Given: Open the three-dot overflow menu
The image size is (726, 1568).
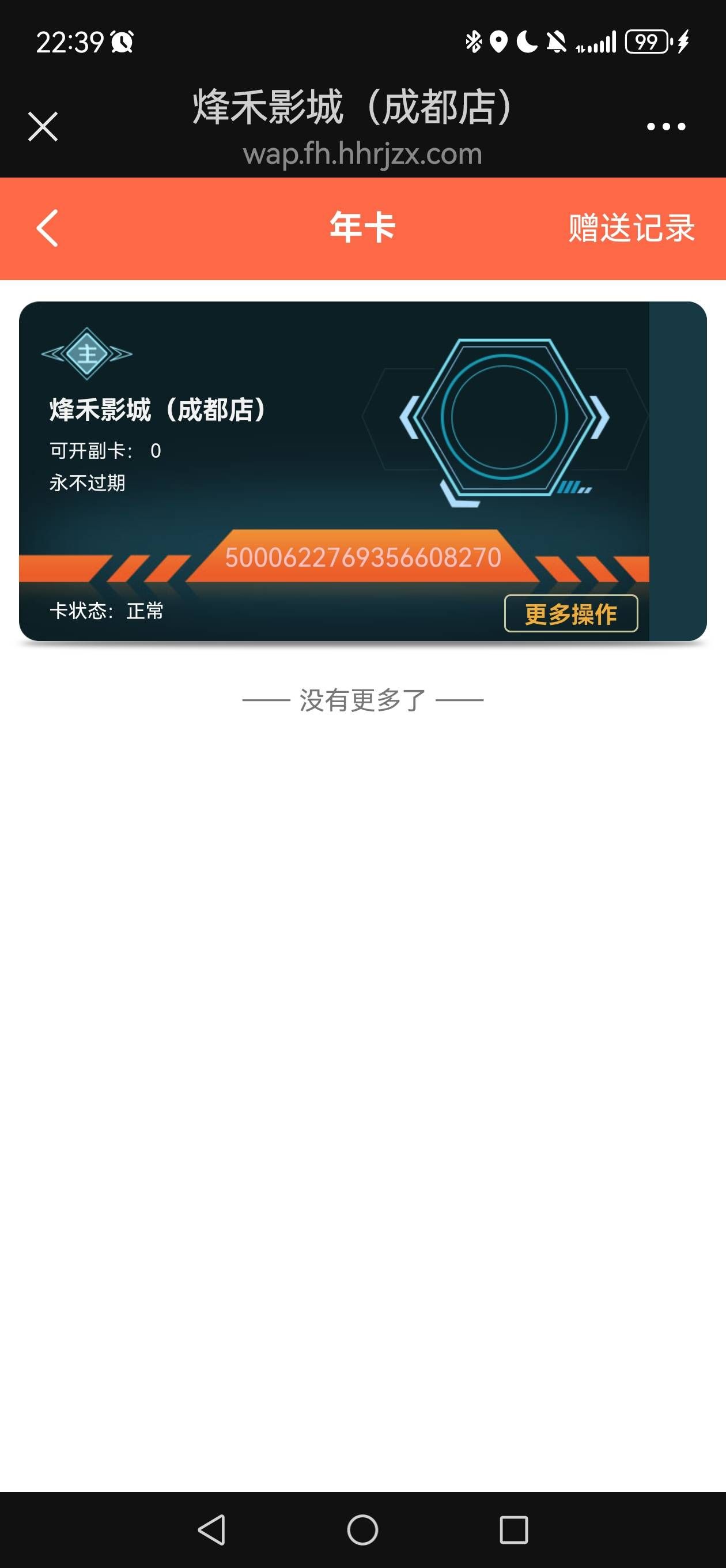Looking at the screenshot, I should click(x=665, y=127).
